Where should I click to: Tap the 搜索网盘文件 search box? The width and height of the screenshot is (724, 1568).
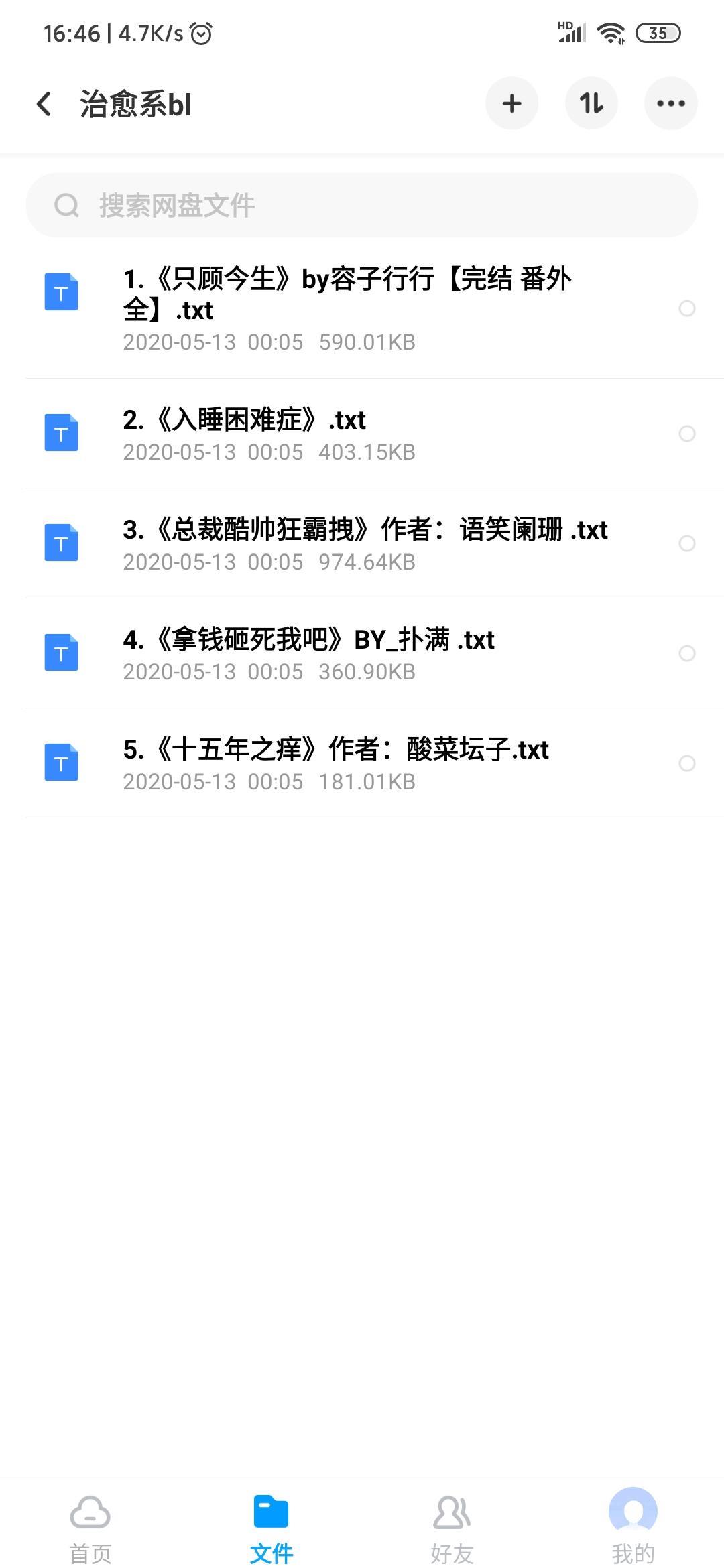(362, 205)
